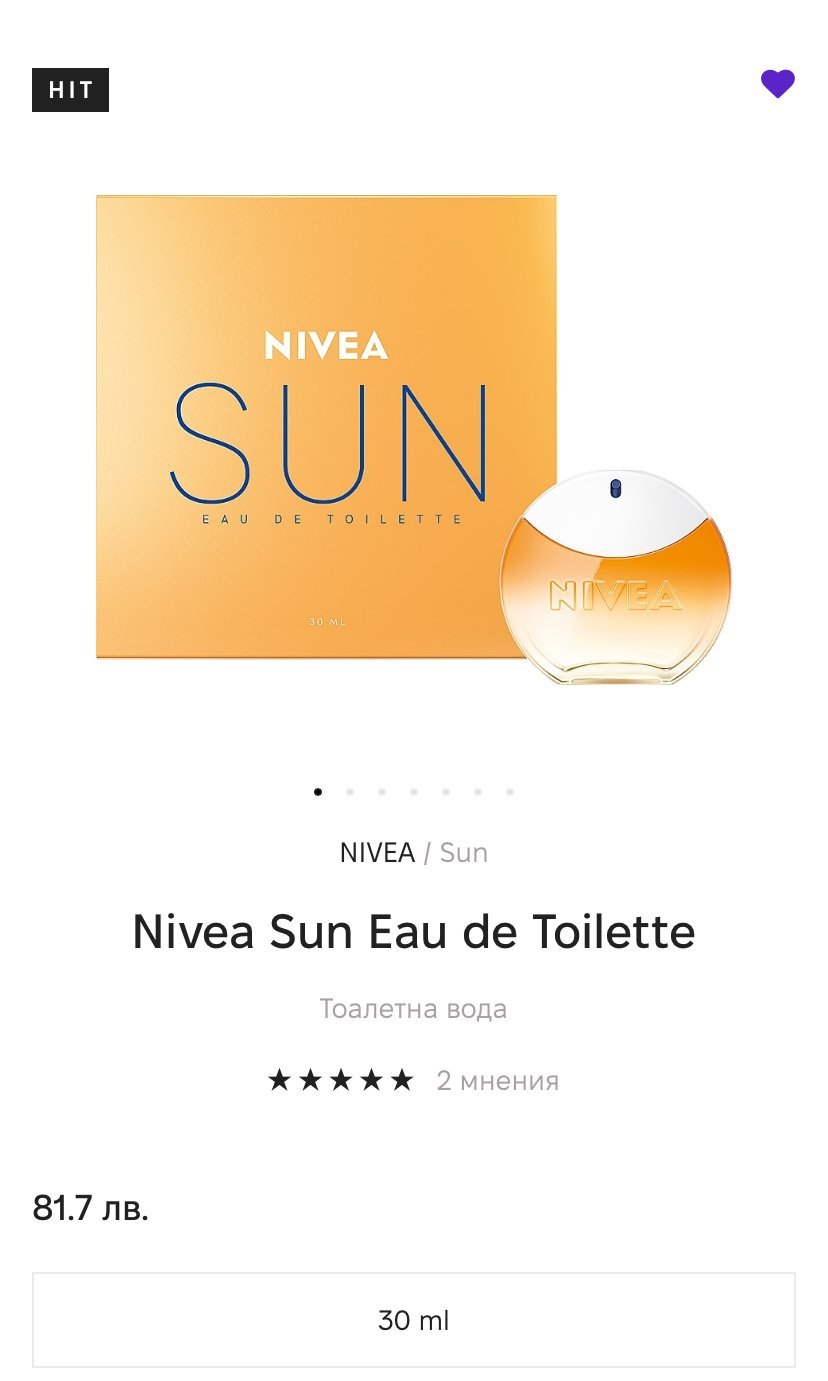Viewport: 828px width, 1381px height.
Task: View the 2 мнения reviews
Action: (x=498, y=1081)
